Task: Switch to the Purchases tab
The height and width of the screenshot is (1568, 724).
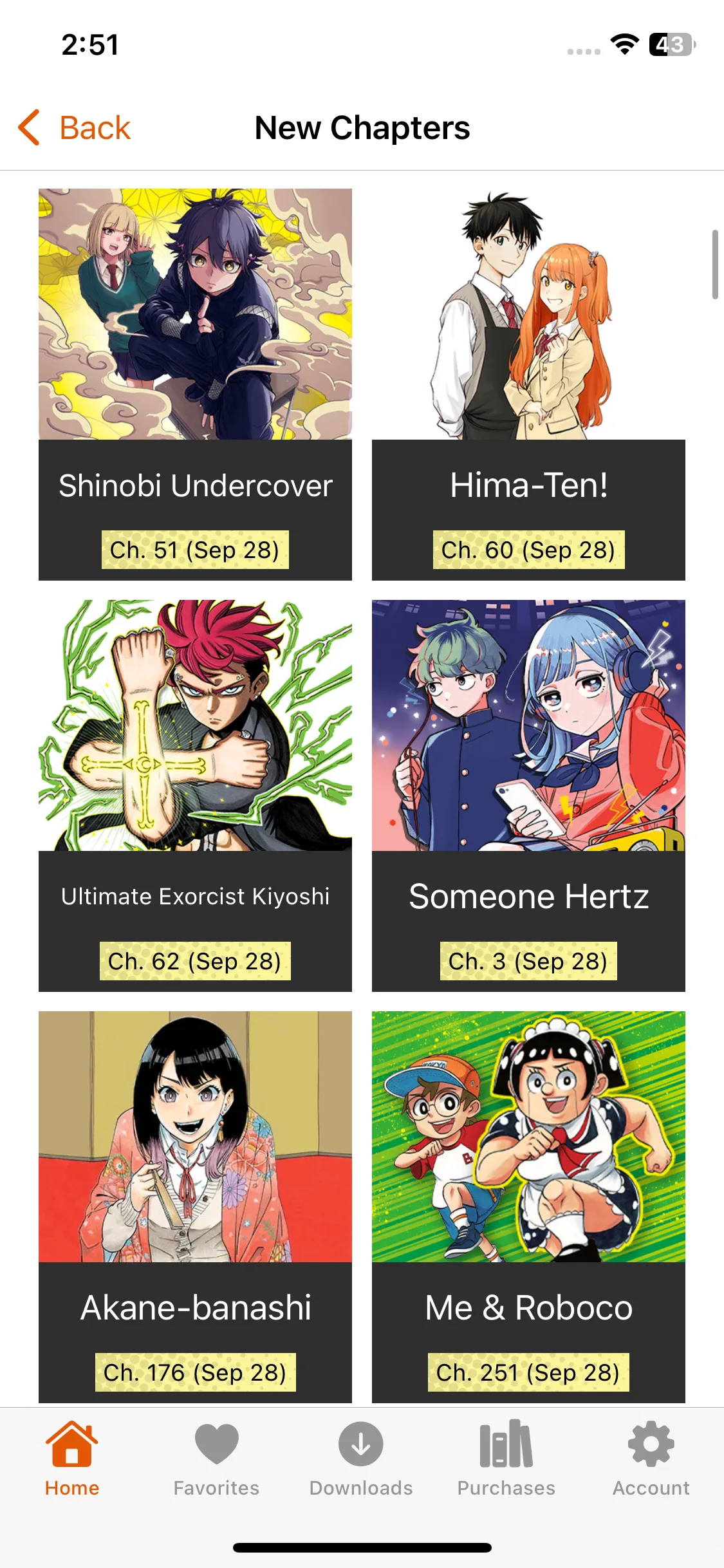Action: tap(506, 1459)
